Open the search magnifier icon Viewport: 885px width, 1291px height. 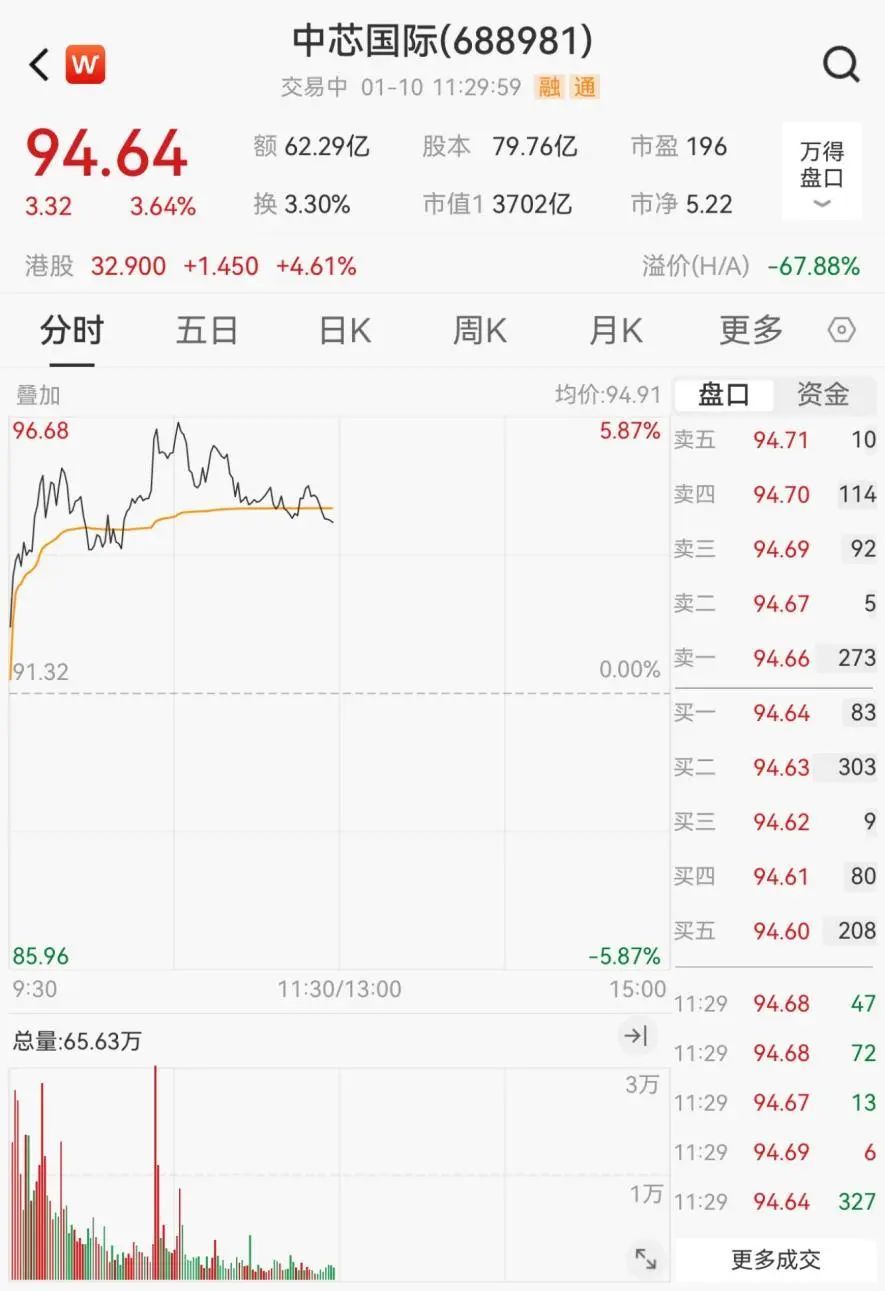(x=840, y=66)
